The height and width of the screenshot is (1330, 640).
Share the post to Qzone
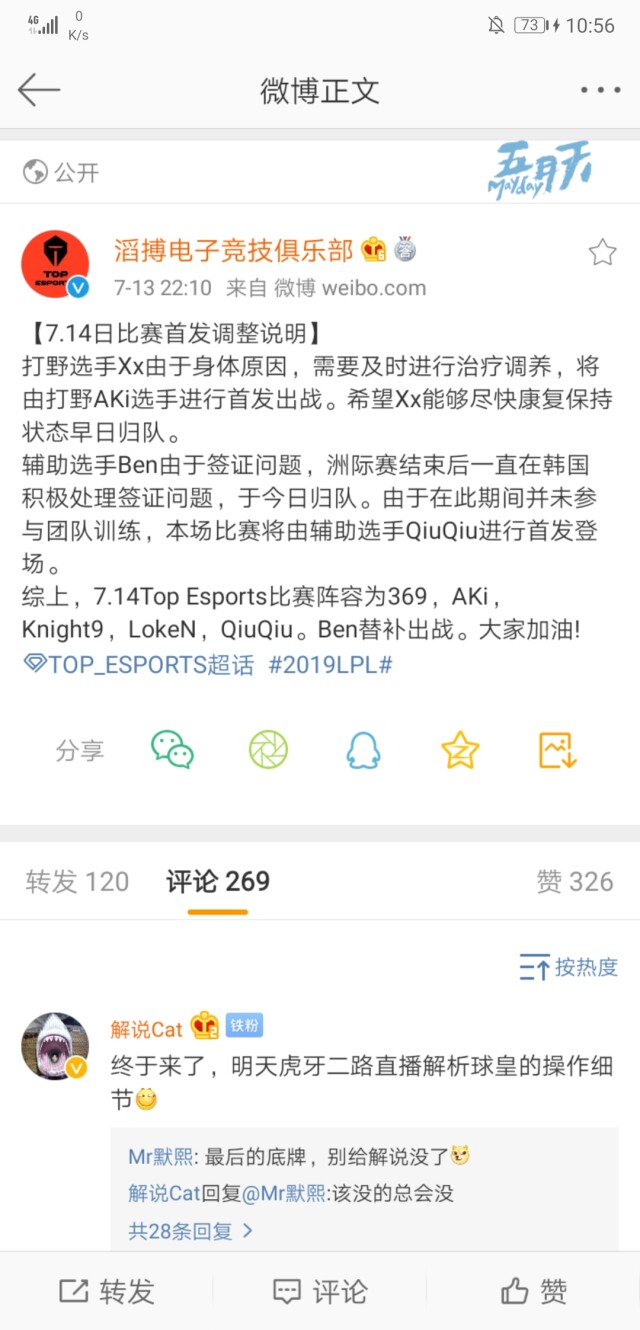(x=460, y=749)
